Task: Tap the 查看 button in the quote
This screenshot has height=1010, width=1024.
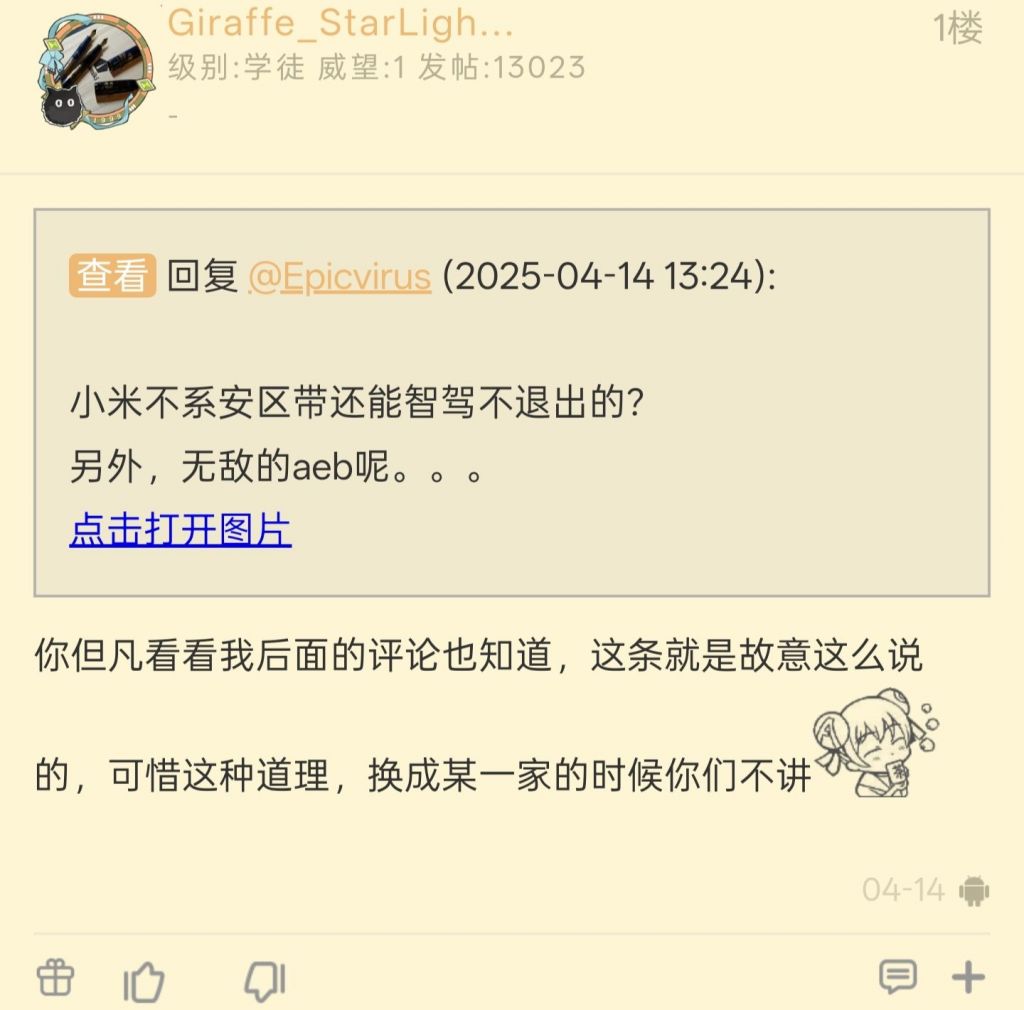Action: pos(112,276)
